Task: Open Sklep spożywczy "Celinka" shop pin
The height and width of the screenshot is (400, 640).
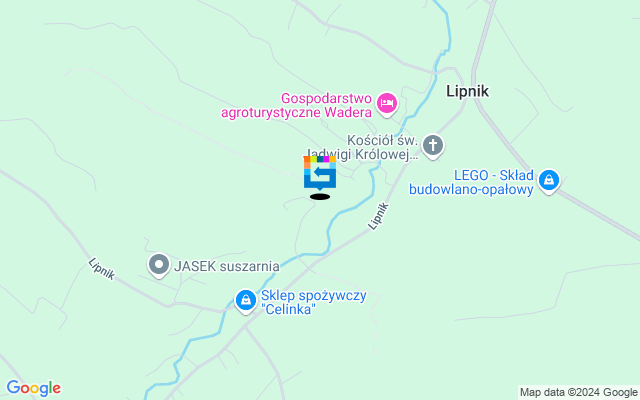Action: [x=245, y=299]
